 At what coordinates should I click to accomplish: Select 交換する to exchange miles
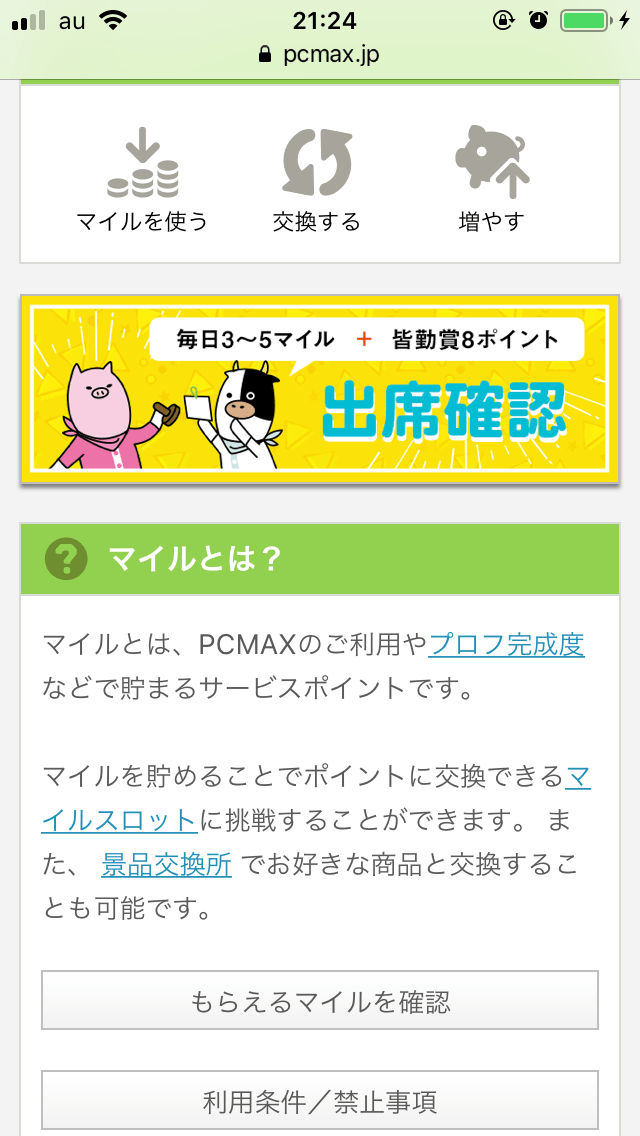click(316, 180)
